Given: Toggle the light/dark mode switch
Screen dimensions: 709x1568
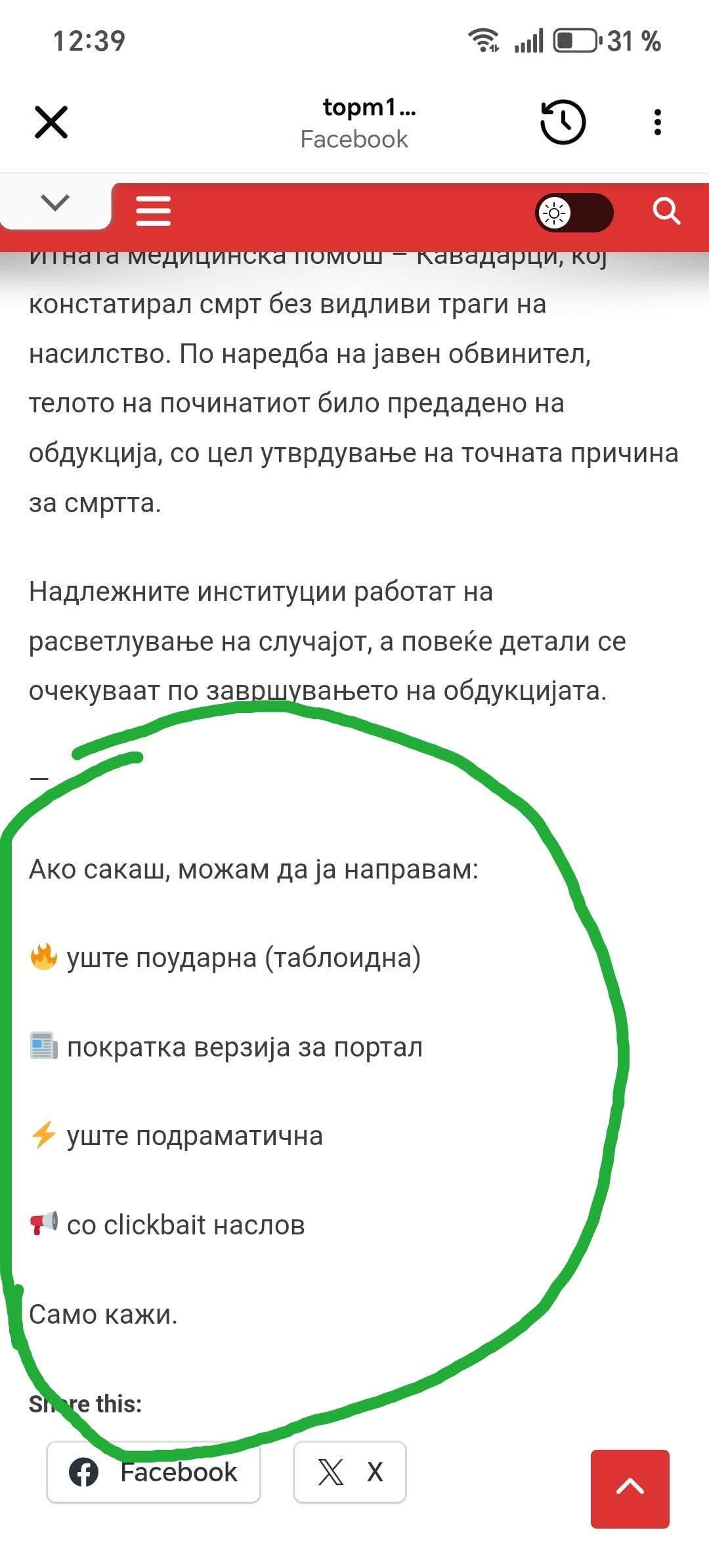Looking at the screenshot, I should [574, 213].
